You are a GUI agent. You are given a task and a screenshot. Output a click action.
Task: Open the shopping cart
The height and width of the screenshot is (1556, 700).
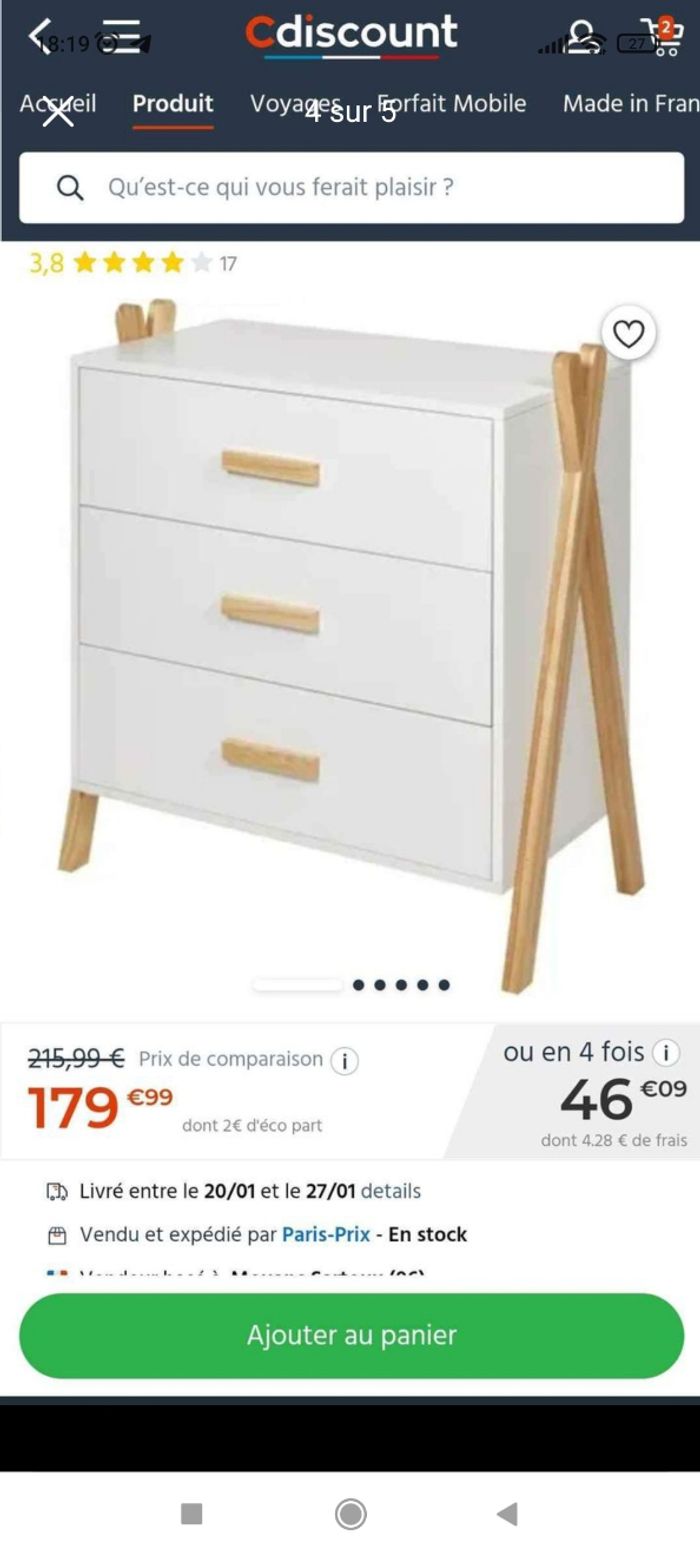(x=661, y=37)
